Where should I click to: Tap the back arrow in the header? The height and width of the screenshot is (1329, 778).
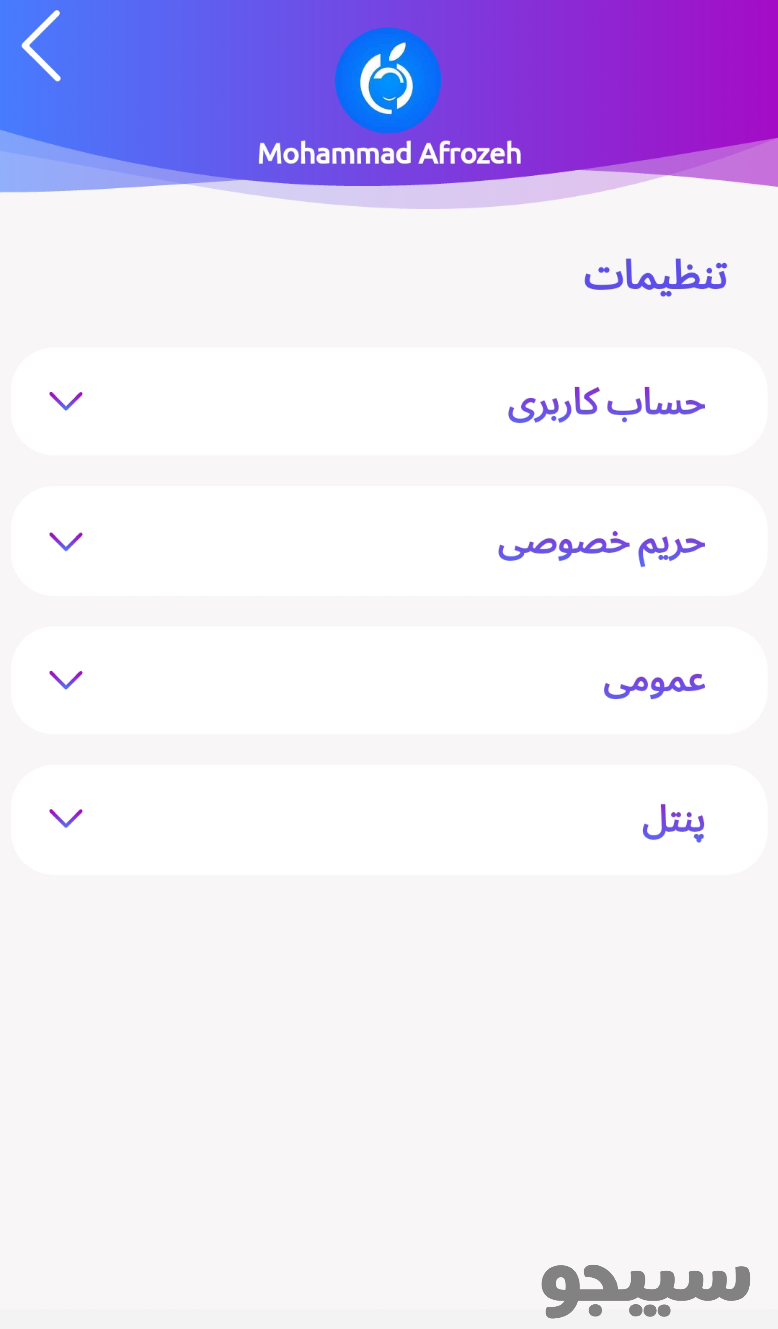pyautogui.click(x=40, y=47)
